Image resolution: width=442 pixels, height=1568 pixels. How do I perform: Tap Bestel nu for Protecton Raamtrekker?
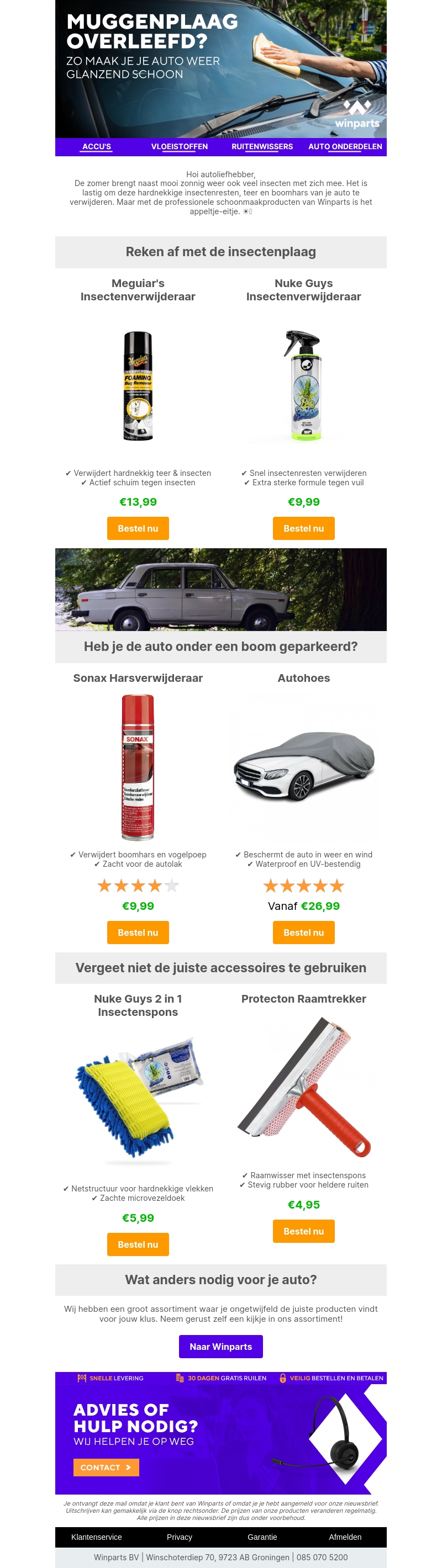[x=303, y=1231]
